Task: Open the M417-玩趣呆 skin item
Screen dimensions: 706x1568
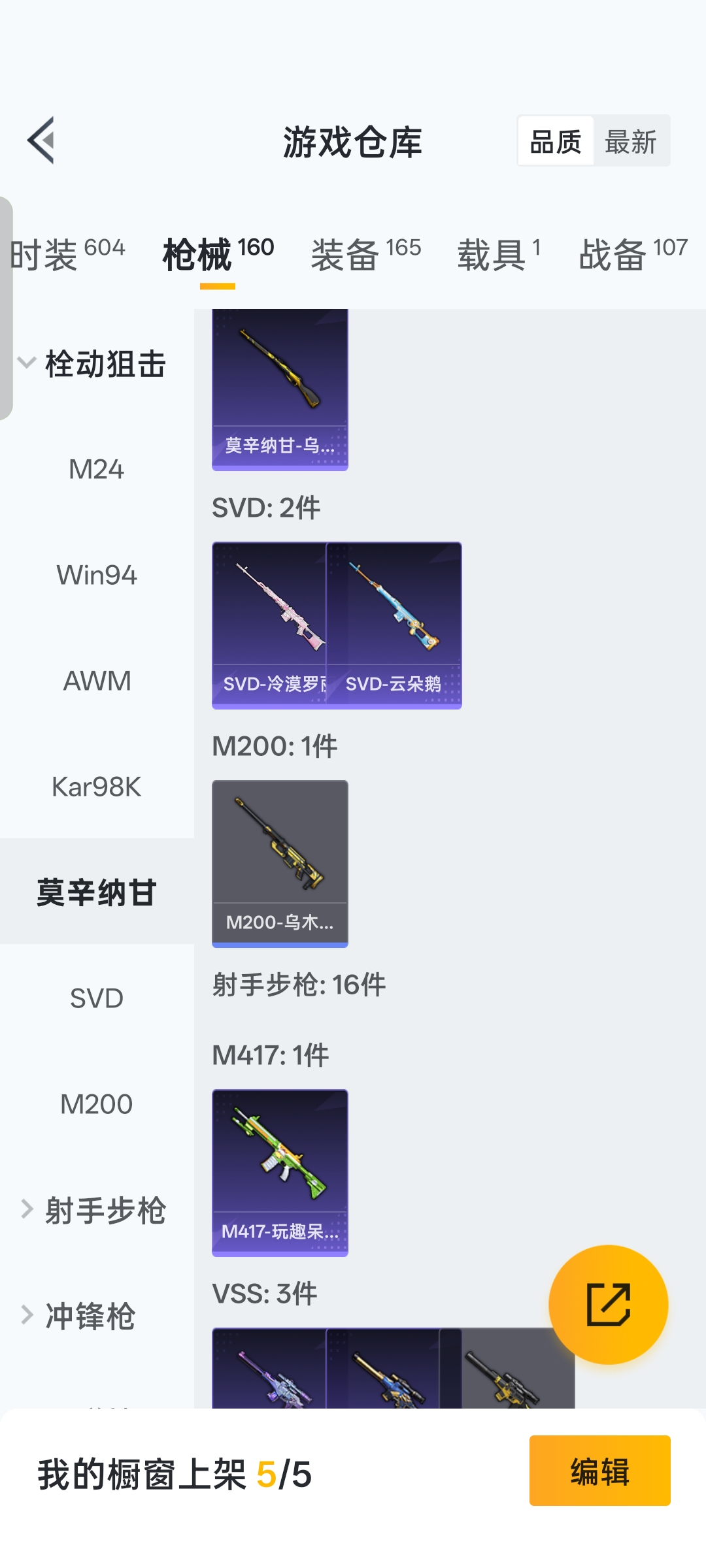Action: (x=280, y=1172)
